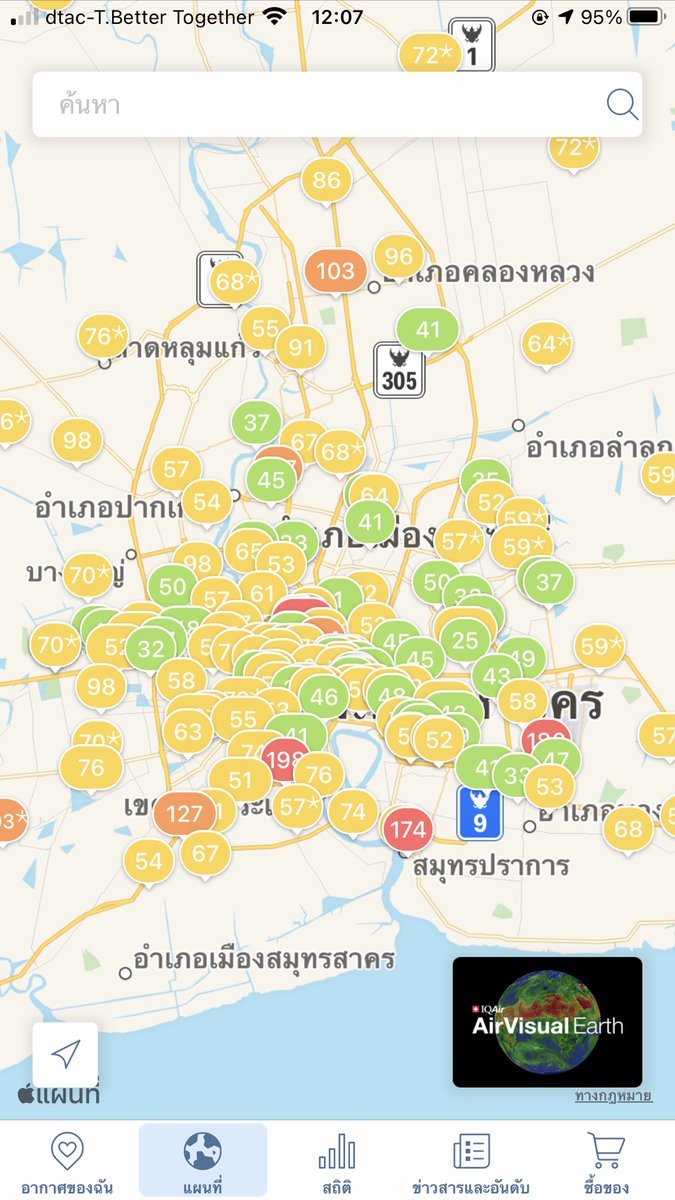Tap the magnifying glass search icon

click(622, 104)
